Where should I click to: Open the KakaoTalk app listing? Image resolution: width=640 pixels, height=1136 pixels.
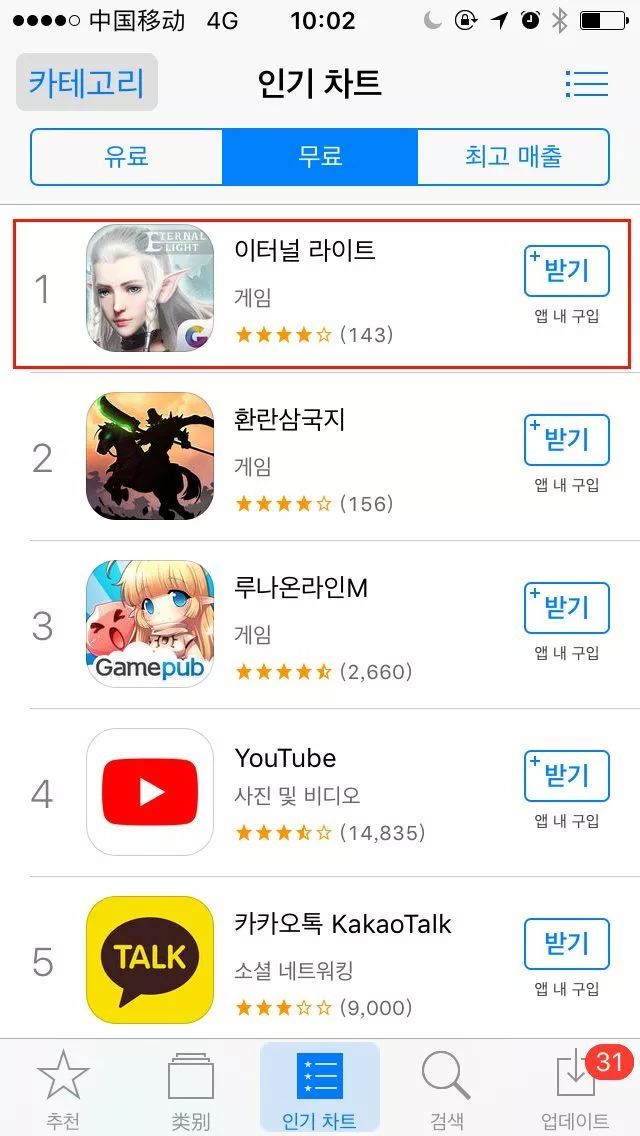(x=320, y=958)
